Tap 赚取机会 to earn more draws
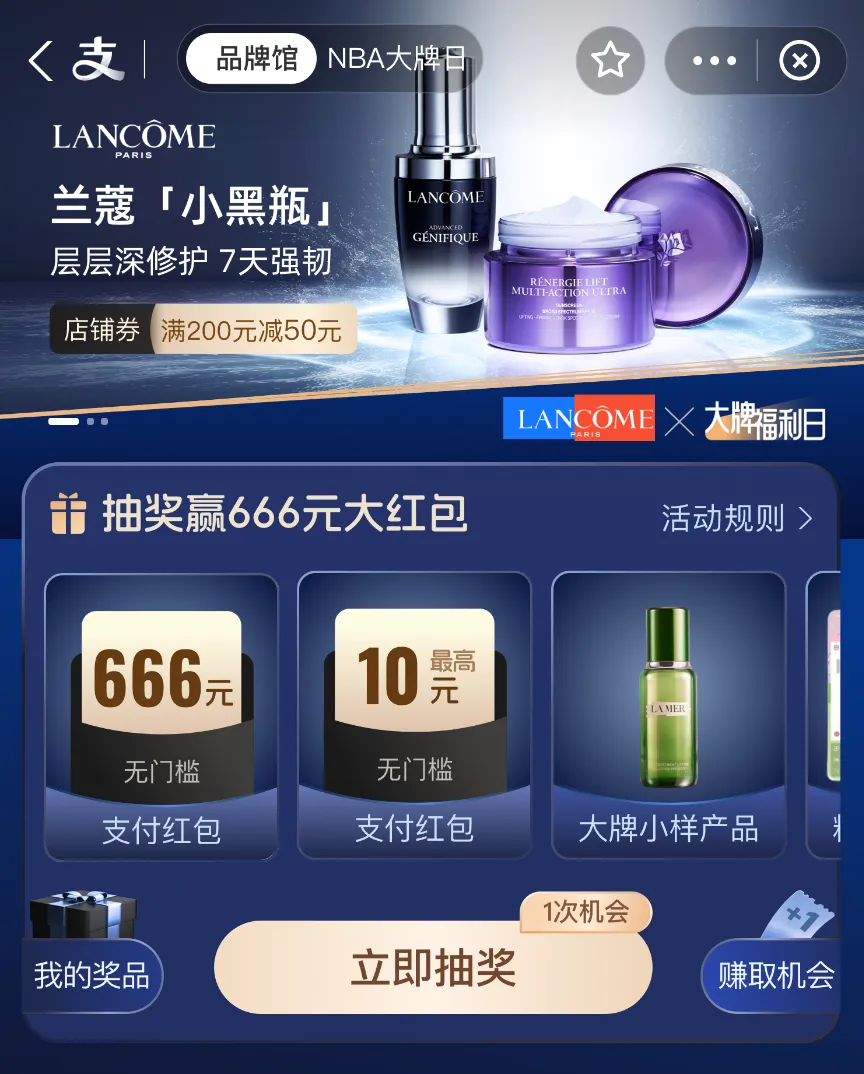Viewport: 864px width, 1074px height. 776,975
